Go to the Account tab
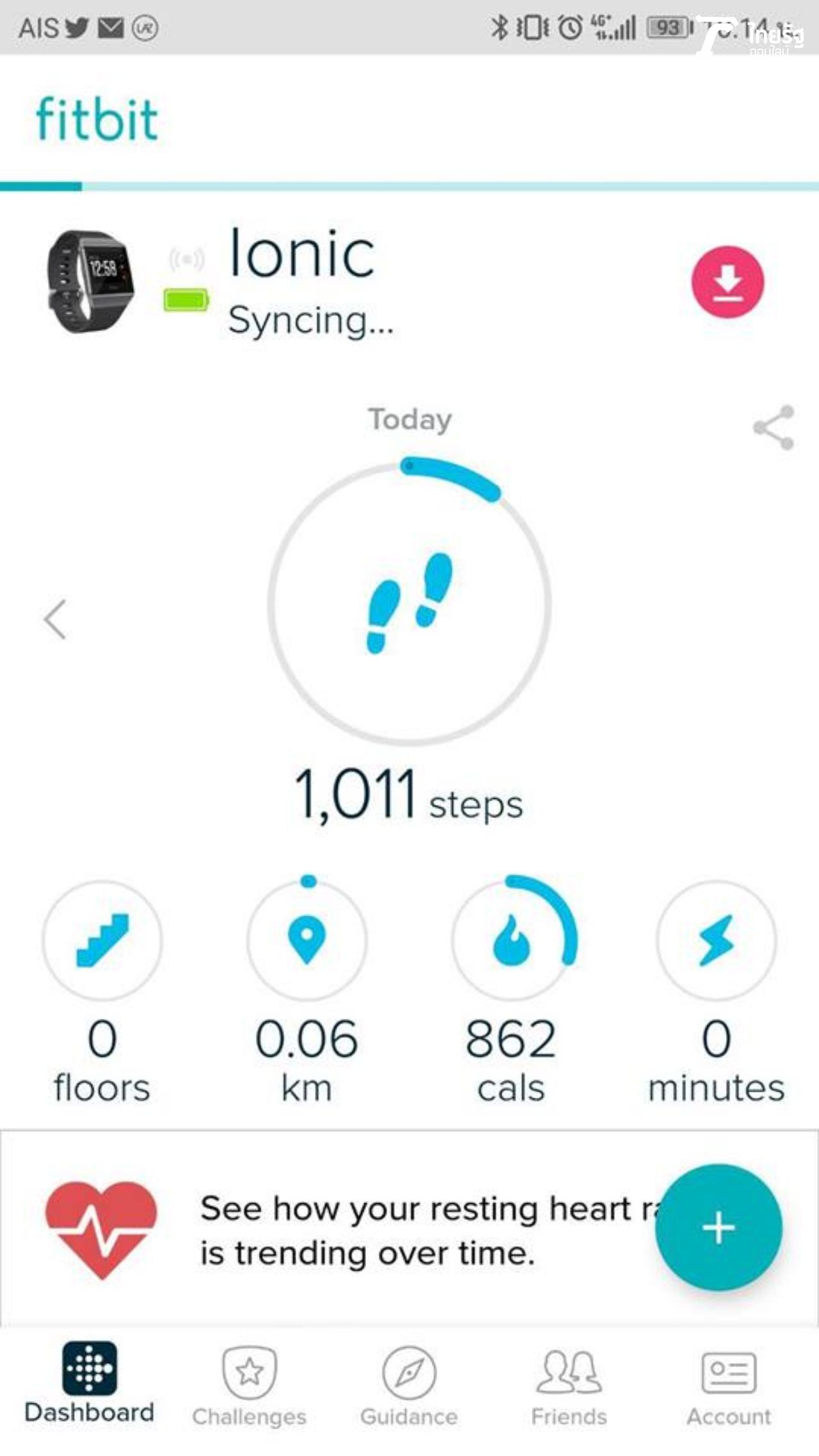Screen dimensions: 819x1456 [x=729, y=1386]
